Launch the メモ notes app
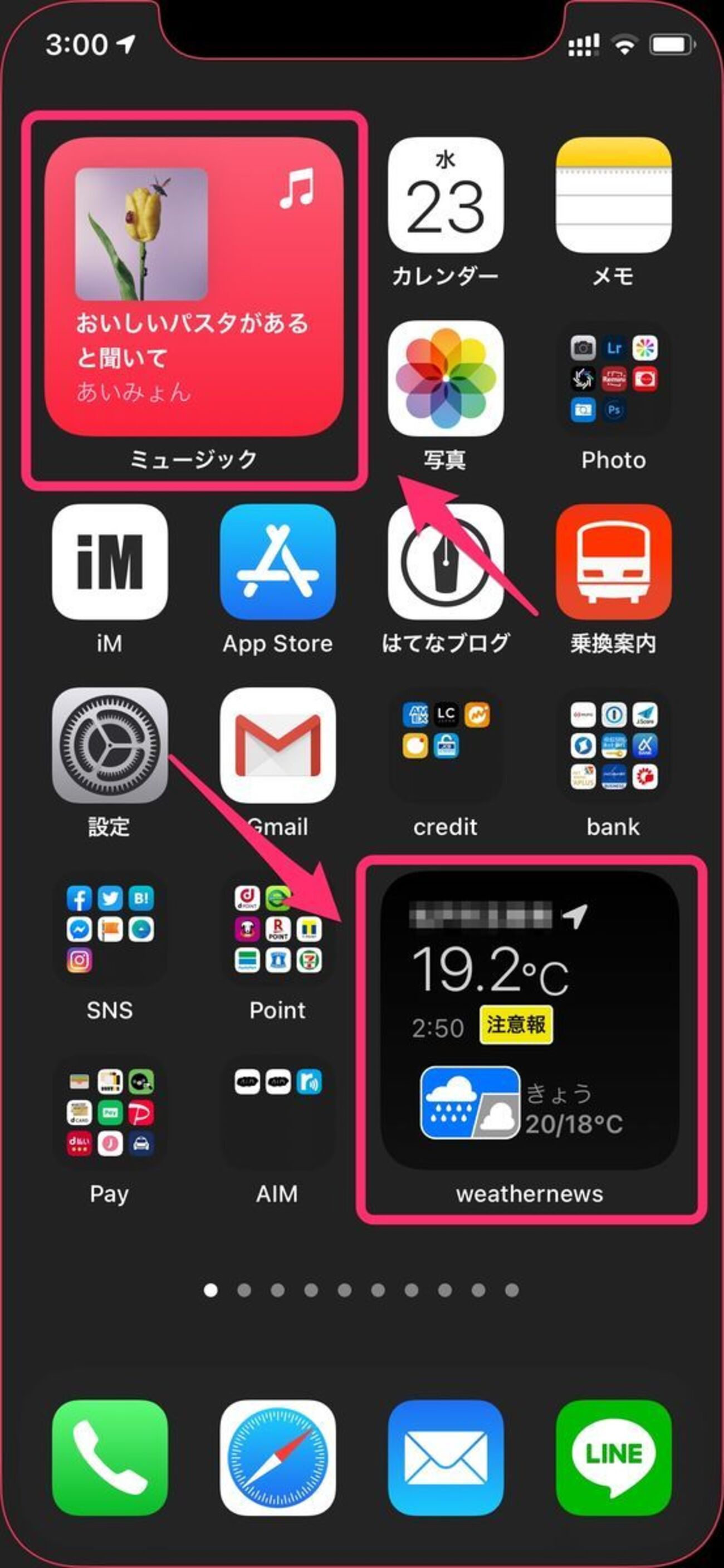724x1568 pixels. pyautogui.click(x=613, y=195)
